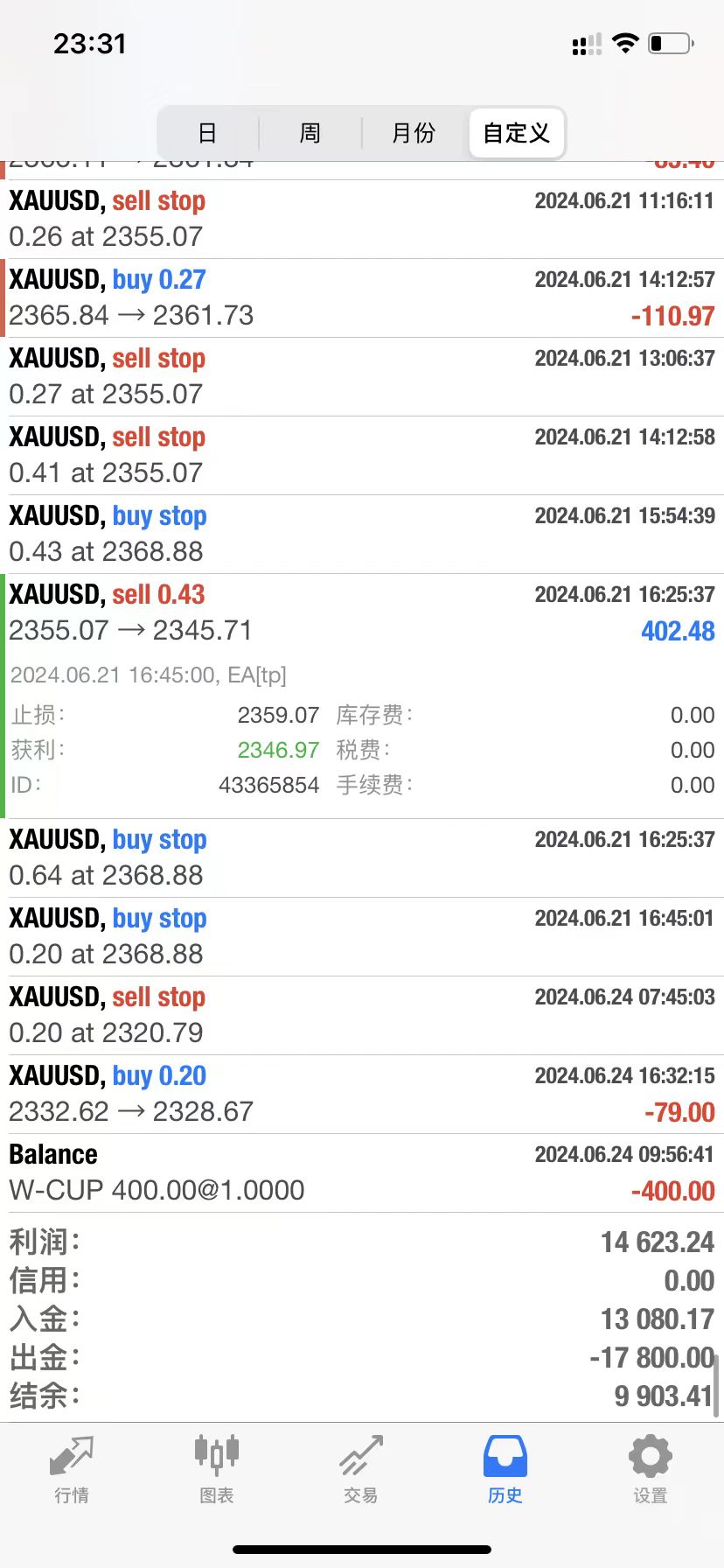Open the 历史 history tab
The width and height of the screenshot is (724, 1568).
[505, 1470]
